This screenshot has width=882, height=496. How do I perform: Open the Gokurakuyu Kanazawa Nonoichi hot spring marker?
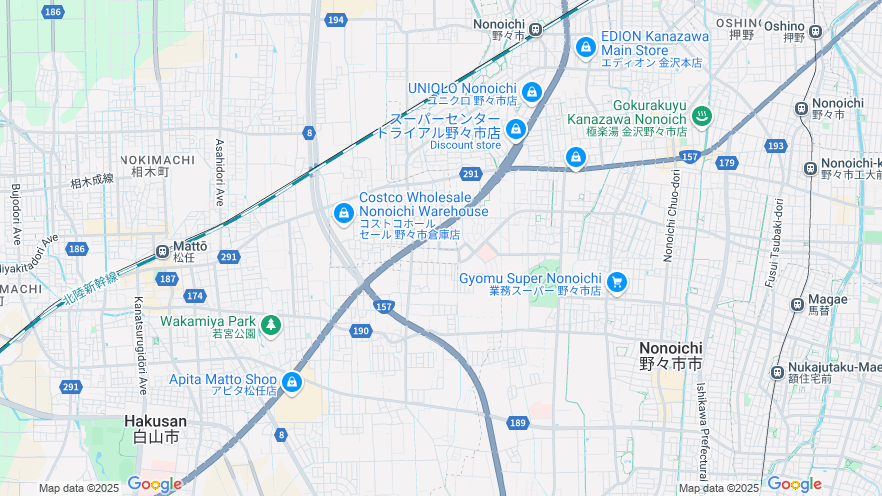[701, 115]
